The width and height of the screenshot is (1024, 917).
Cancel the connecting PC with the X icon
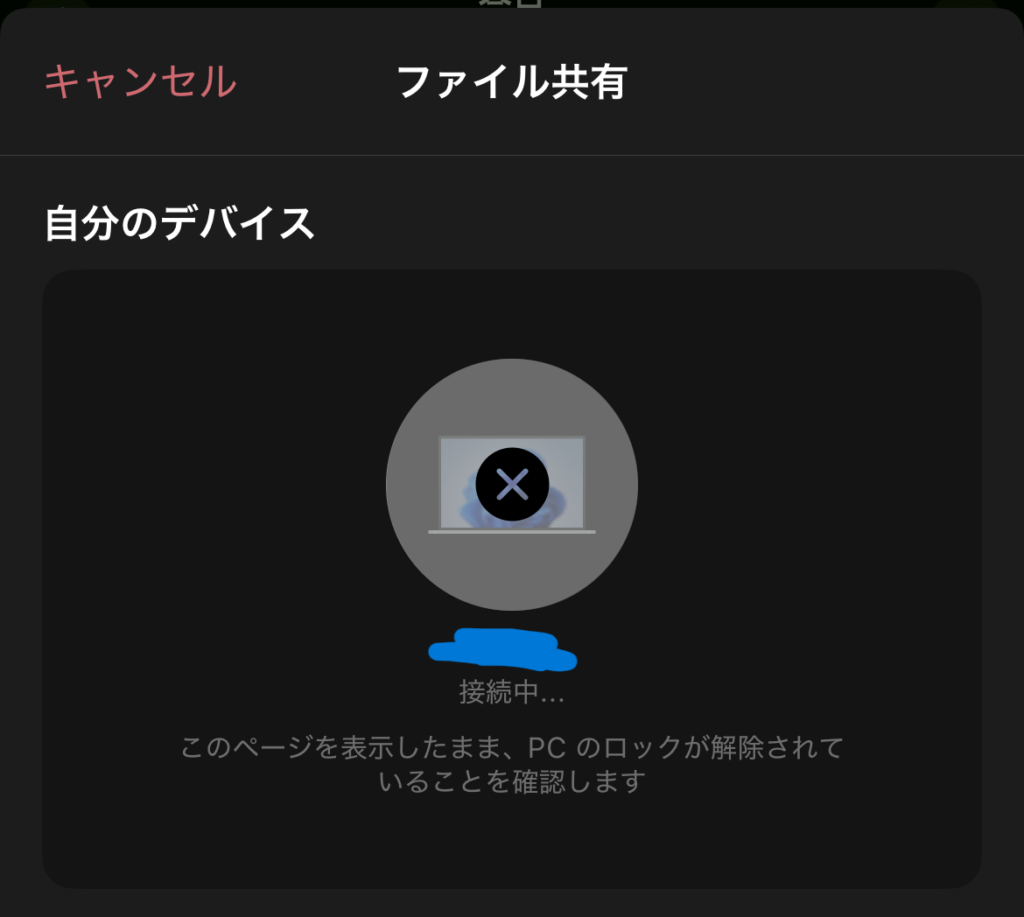click(x=512, y=486)
